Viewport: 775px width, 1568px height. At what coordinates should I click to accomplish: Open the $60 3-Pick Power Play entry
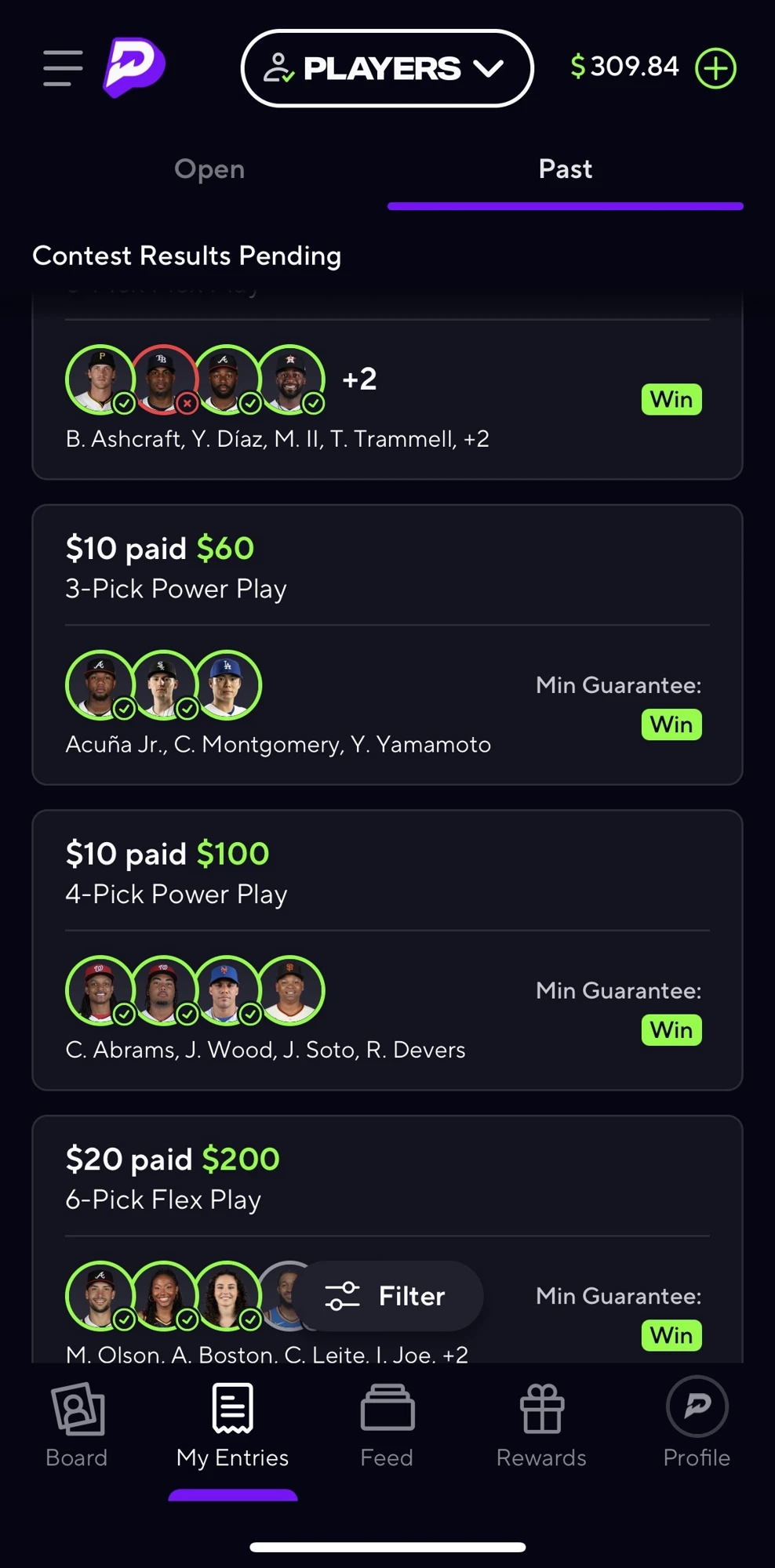tap(387, 644)
